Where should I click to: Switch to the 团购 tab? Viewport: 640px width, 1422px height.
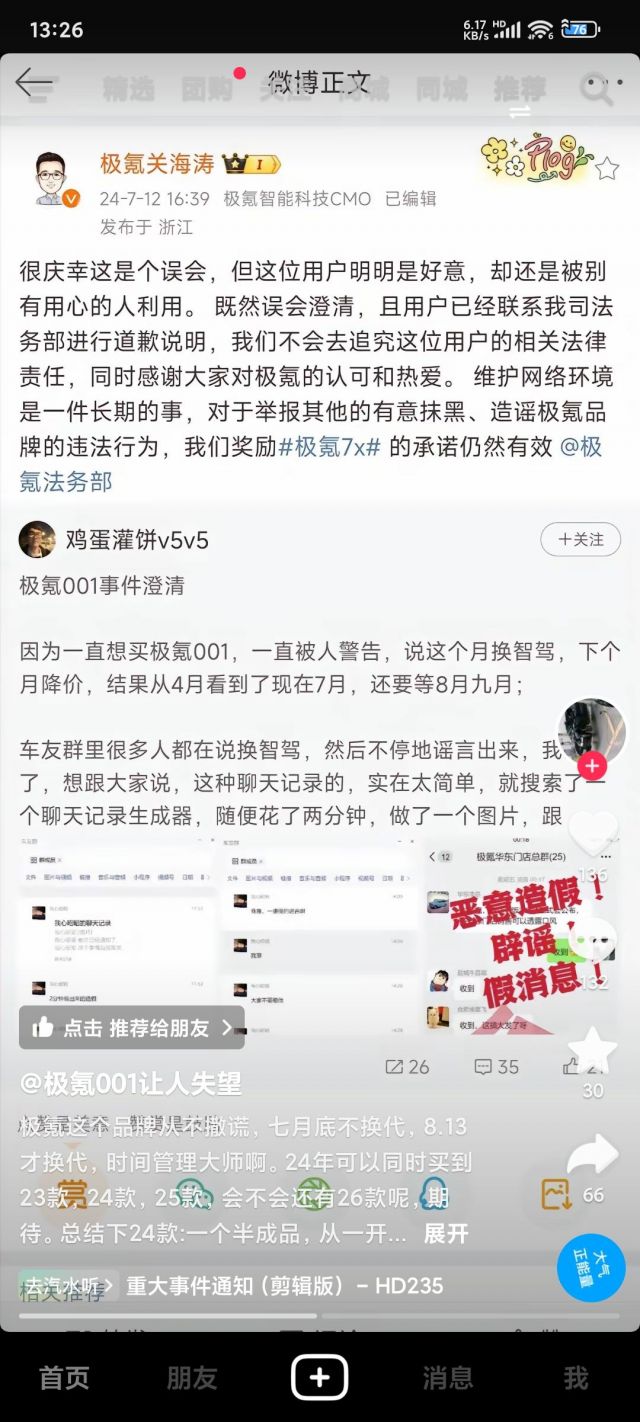pos(206,89)
